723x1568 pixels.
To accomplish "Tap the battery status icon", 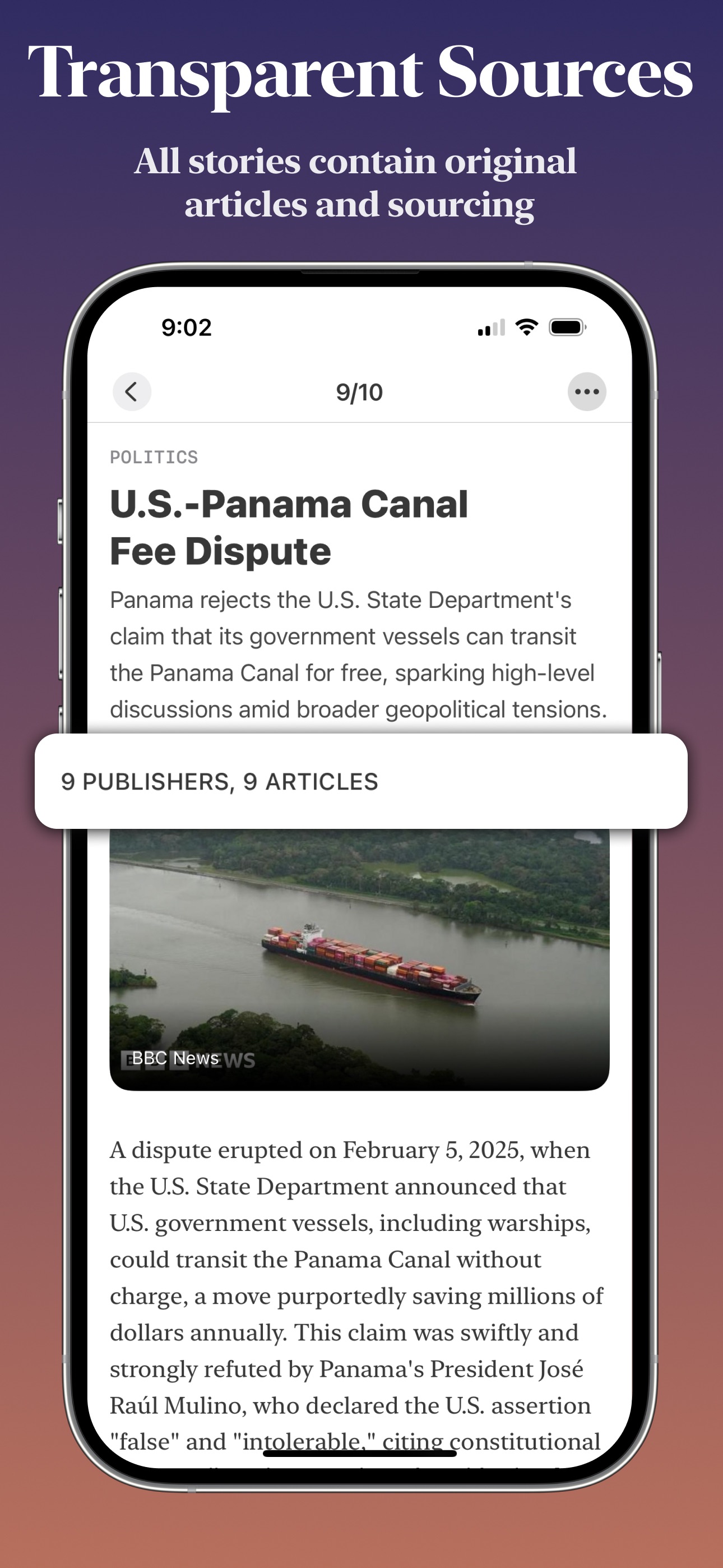I will pos(566,328).
